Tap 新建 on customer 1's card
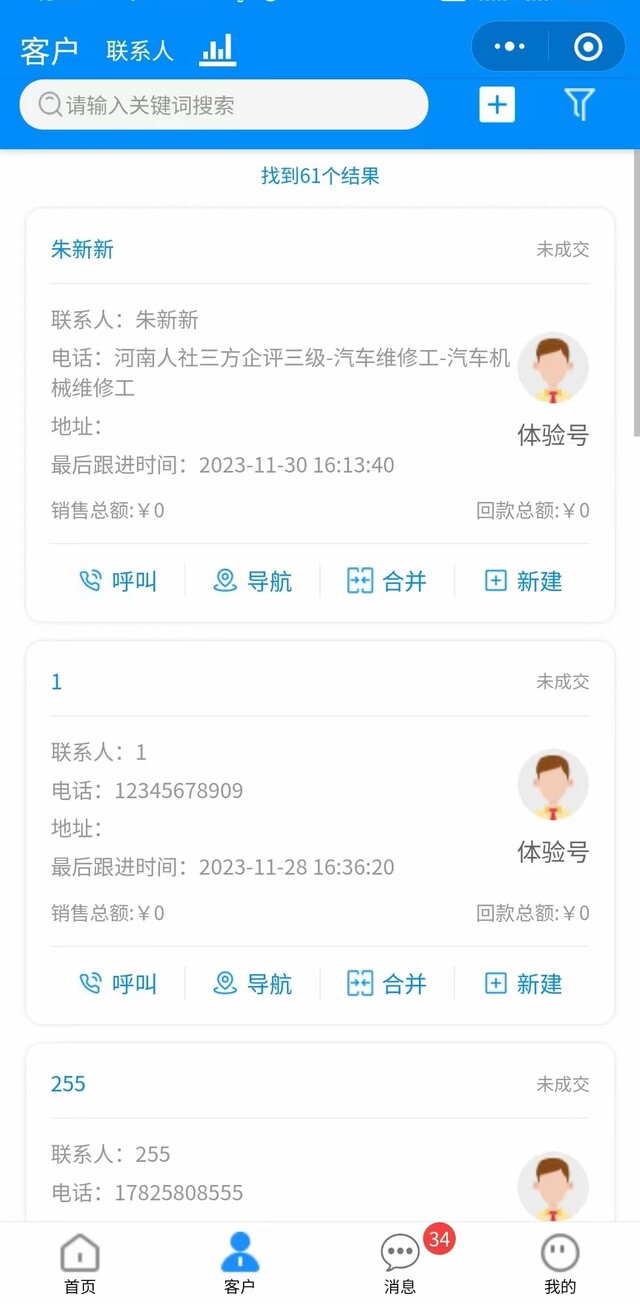The height and width of the screenshot is (1304, 640). click(523, 984)
